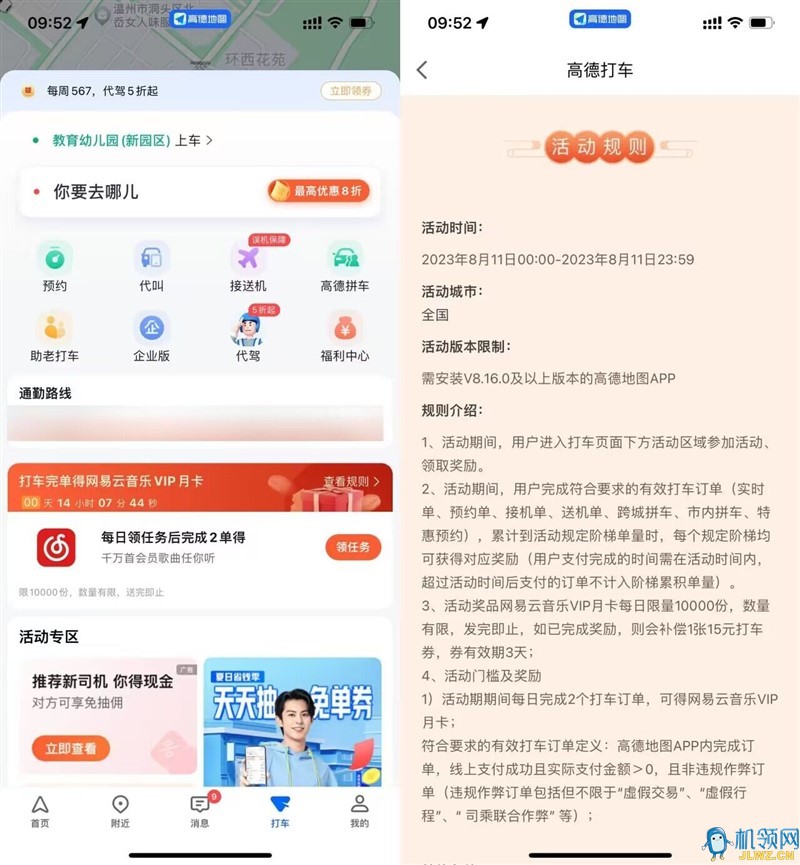Claim the 立即领券 coupon
The height and width of the screenshot is (865, 800).
[350, 91]
